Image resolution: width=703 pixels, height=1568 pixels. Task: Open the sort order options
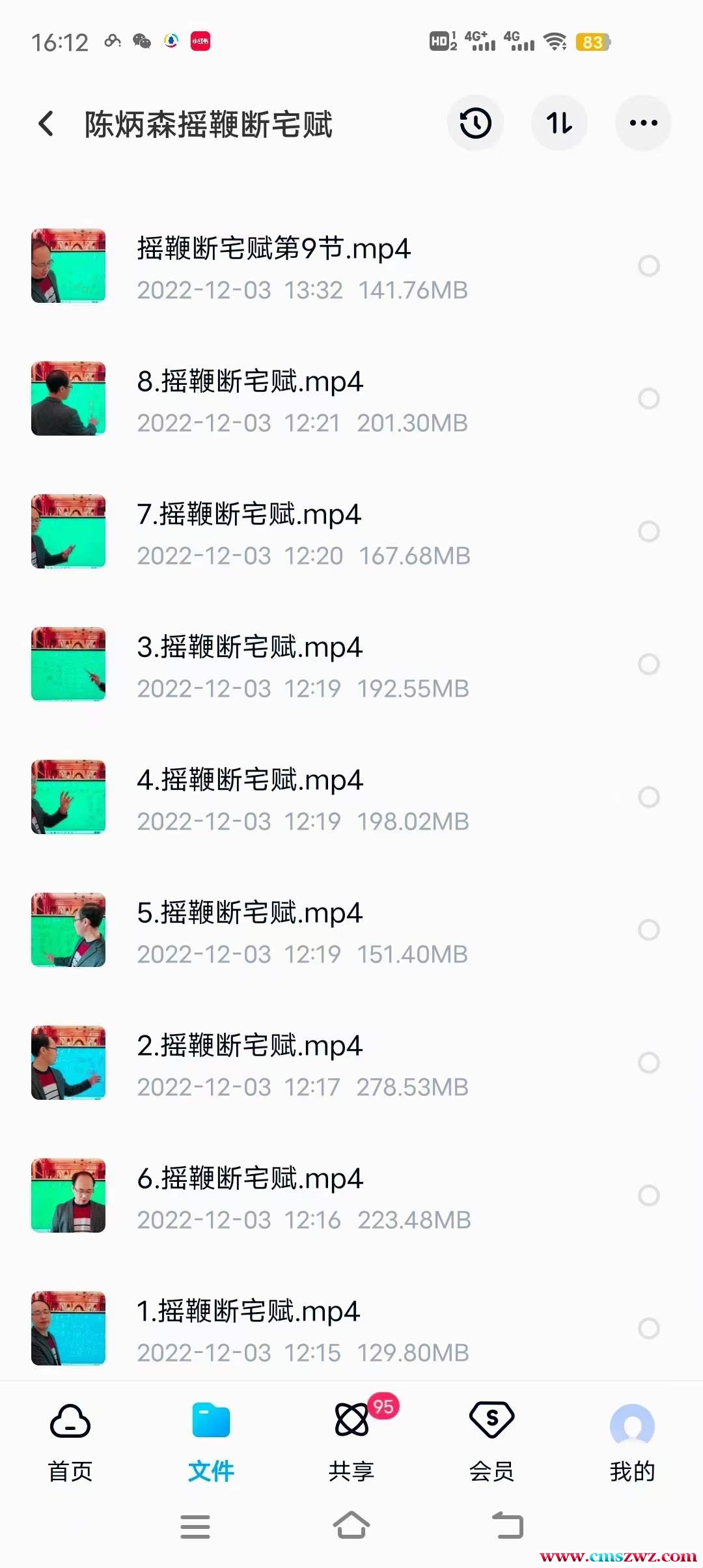coord(559,123)
